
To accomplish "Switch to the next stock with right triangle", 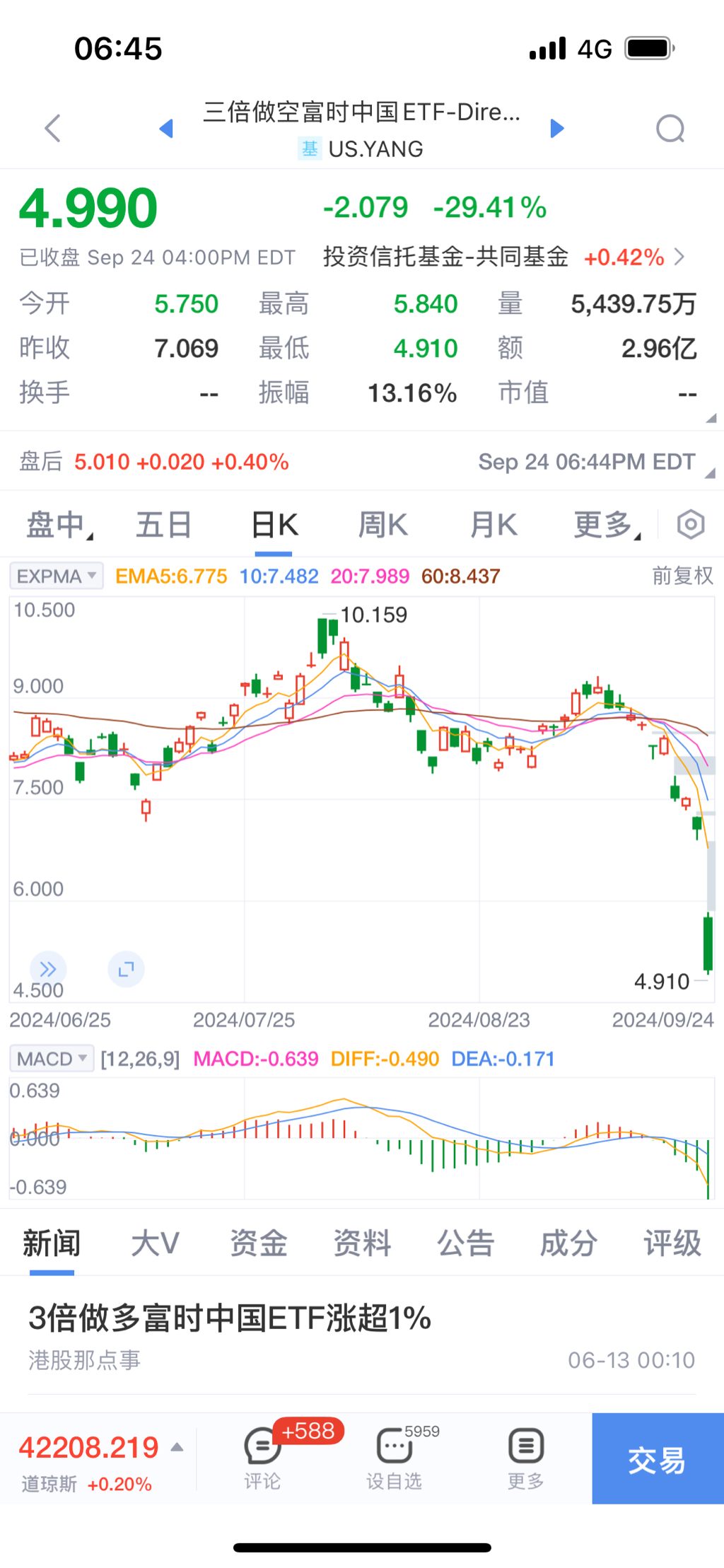I will point(557,128).
